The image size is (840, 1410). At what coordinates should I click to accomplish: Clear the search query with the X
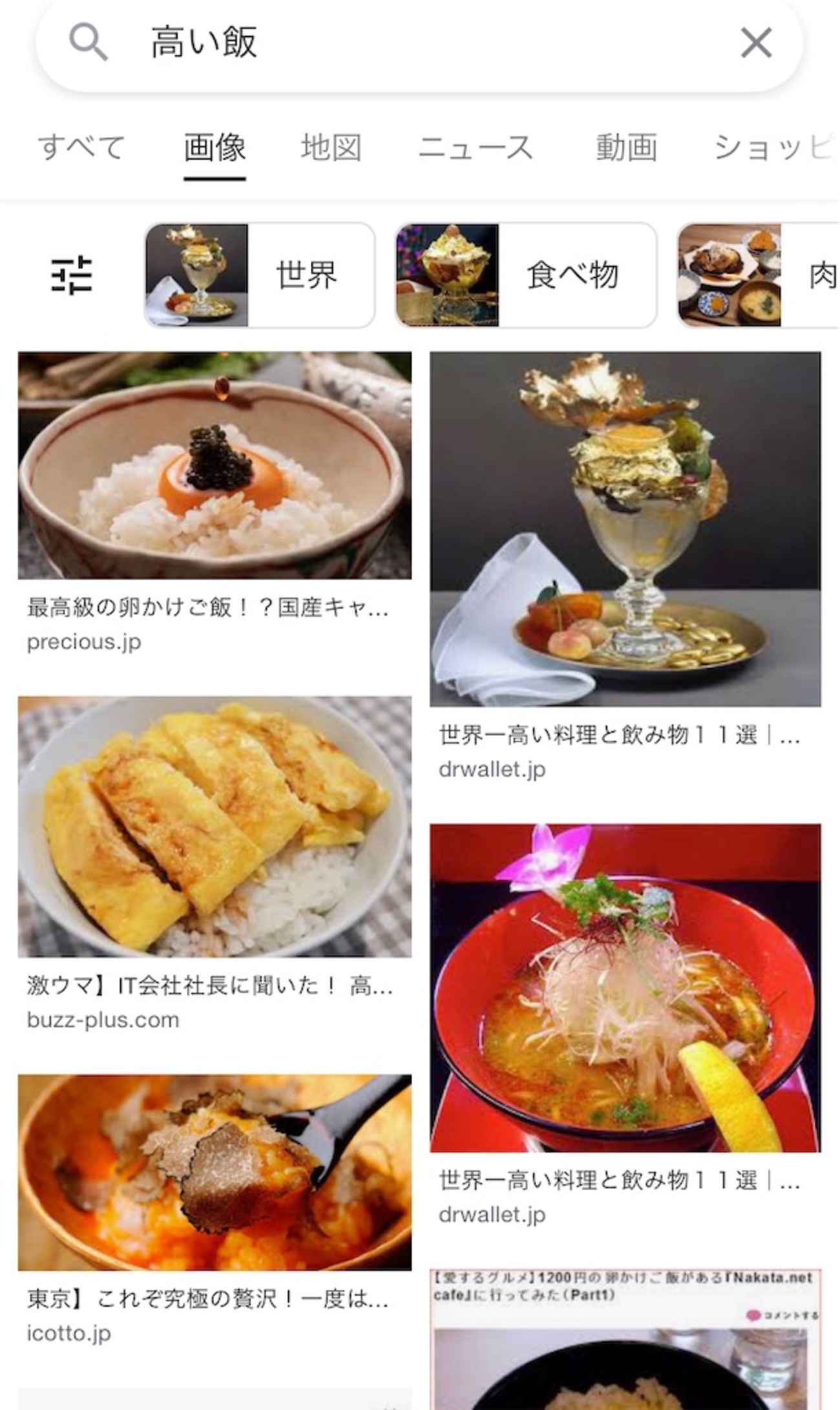point(755,43)
